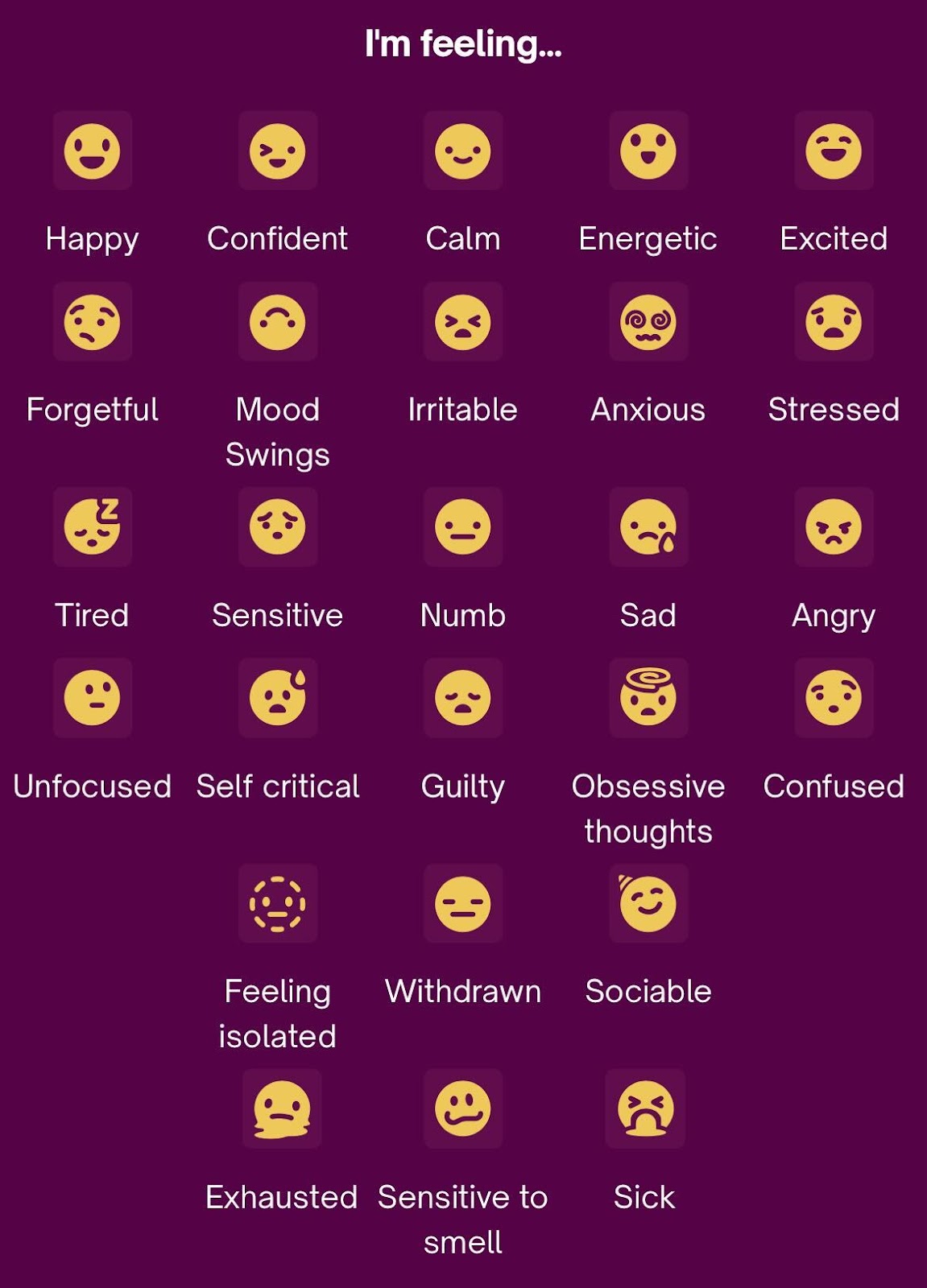Select the Sick feeling
927x1288 pixels.
point(645,1108)
